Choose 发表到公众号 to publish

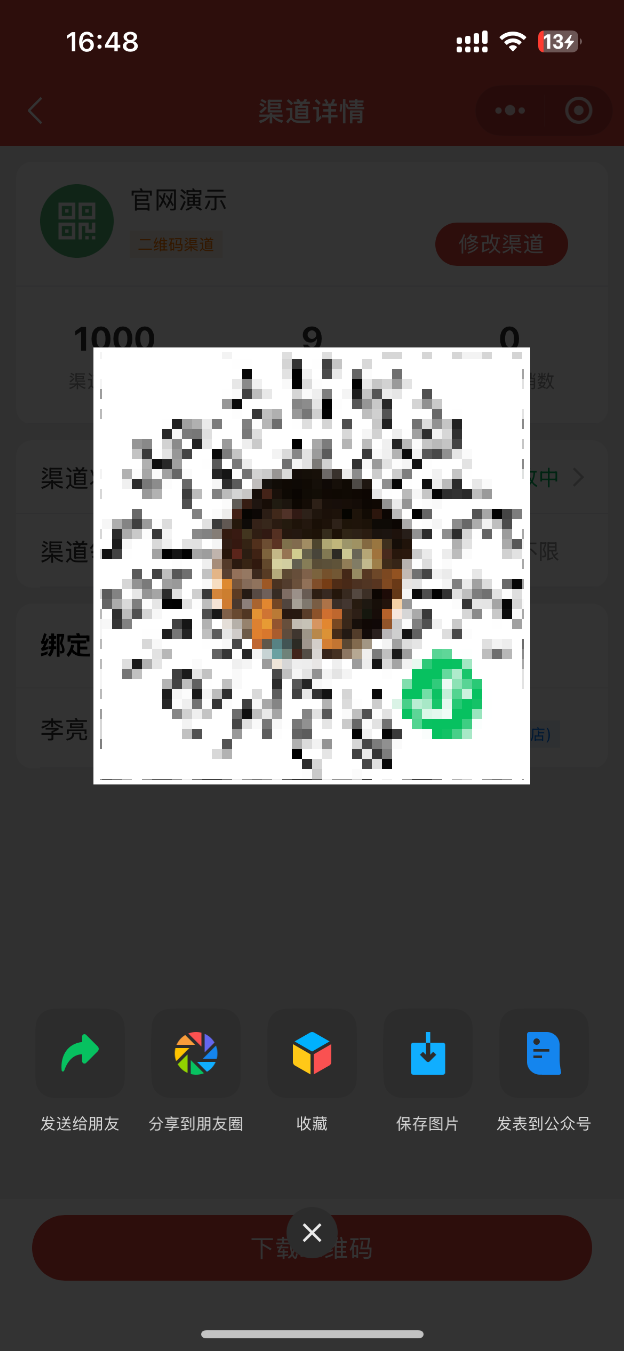544,1054
